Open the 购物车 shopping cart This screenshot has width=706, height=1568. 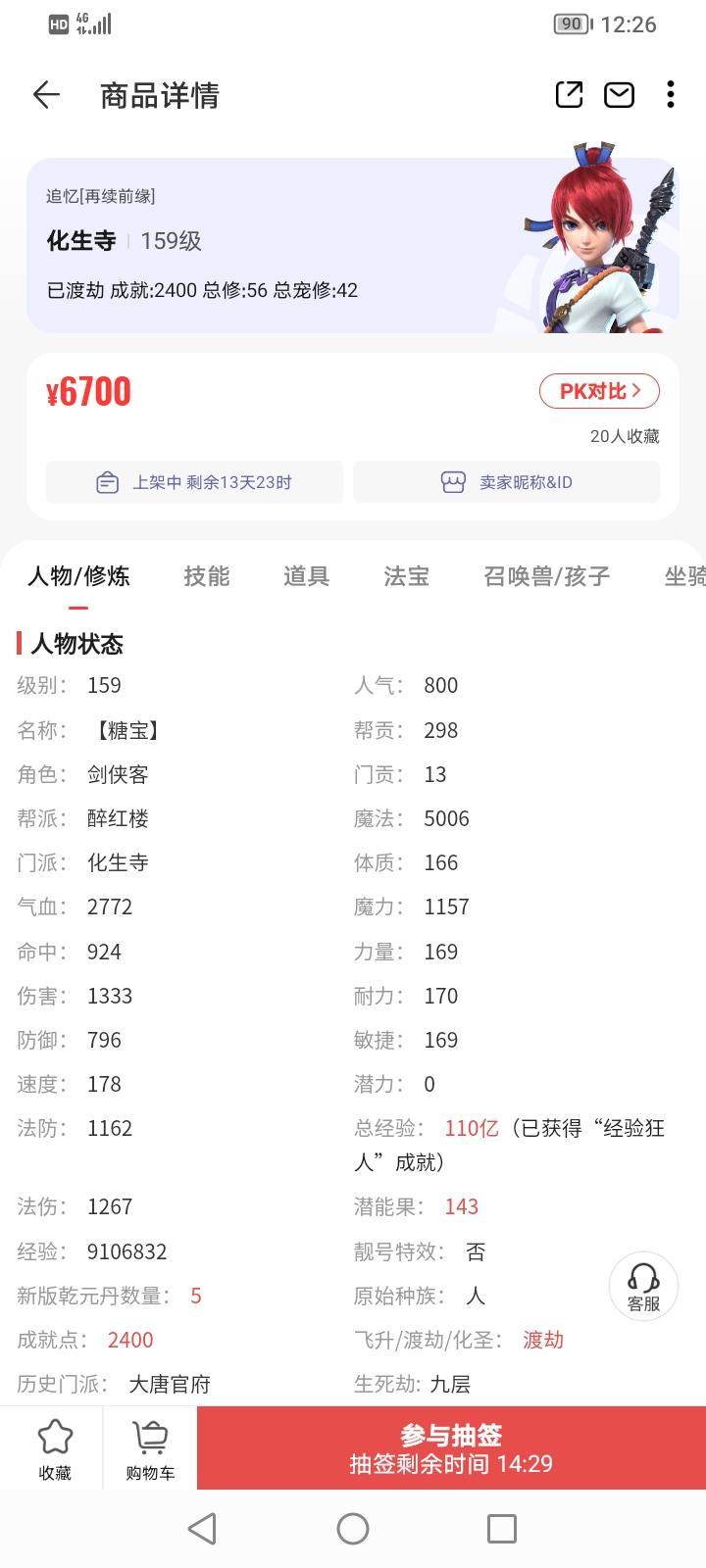(150, 1448)
